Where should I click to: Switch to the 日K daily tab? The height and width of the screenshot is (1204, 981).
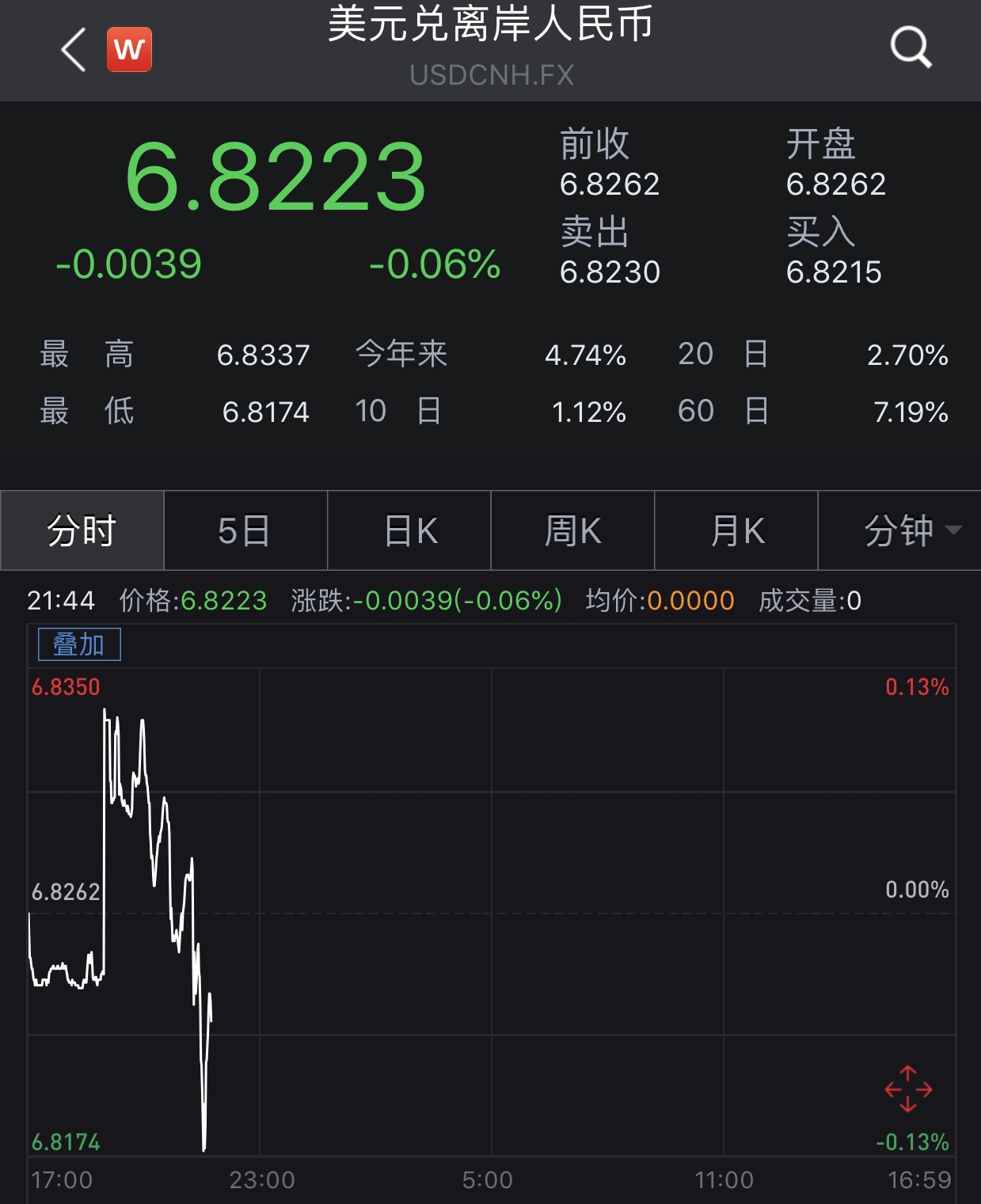(x=409, y=530)
